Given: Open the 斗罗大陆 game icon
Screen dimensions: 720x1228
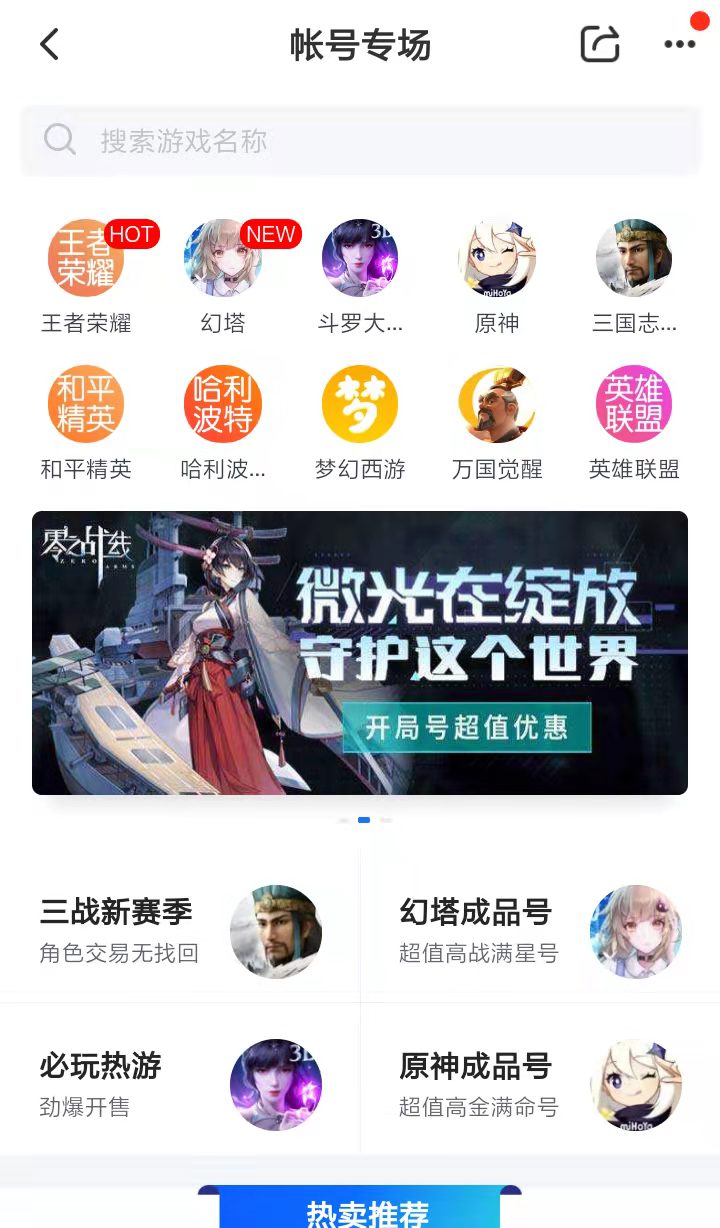Looking at the screenshot, I should [x=360, y=258].
